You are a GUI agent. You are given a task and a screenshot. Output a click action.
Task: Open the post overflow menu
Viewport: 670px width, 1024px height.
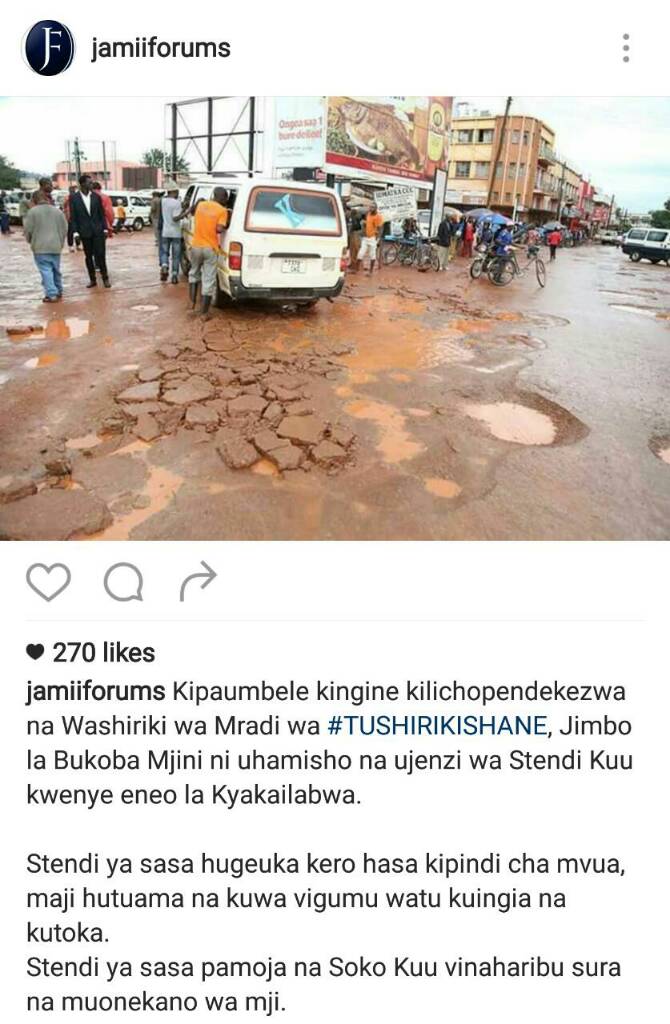tap(626, 48)
